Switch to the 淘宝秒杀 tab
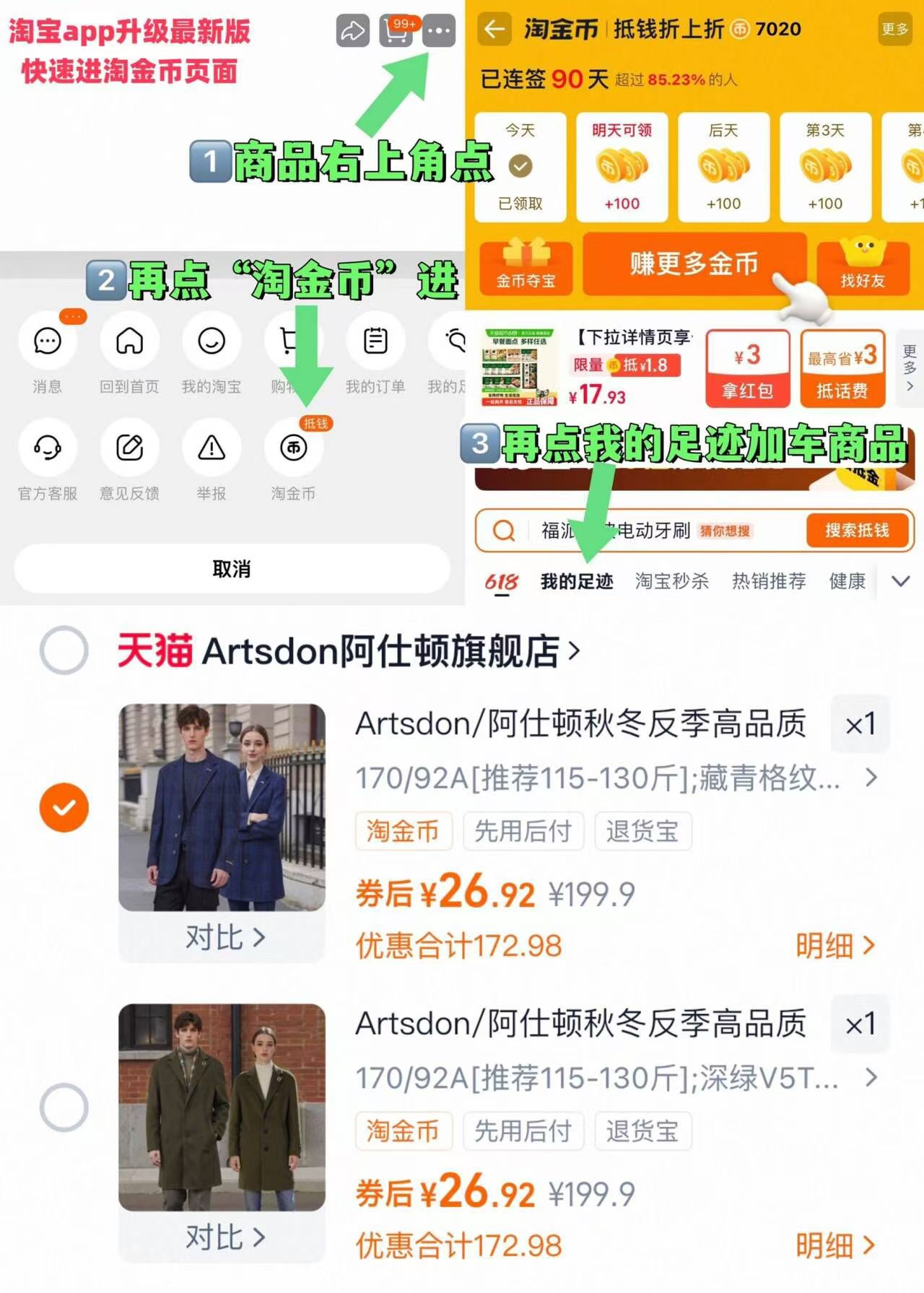 [671, 581]
